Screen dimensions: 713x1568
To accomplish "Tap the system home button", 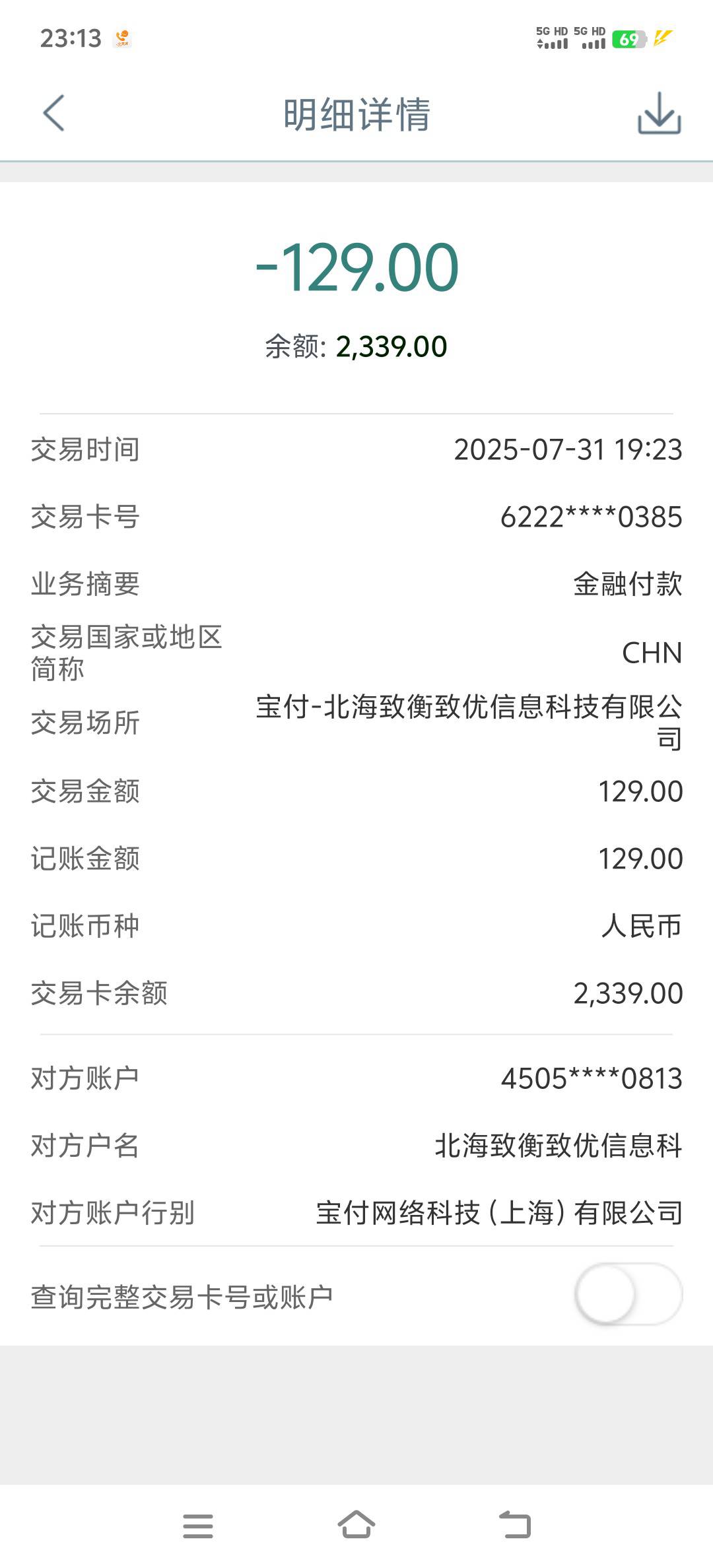I will [x=356, y=1524].
